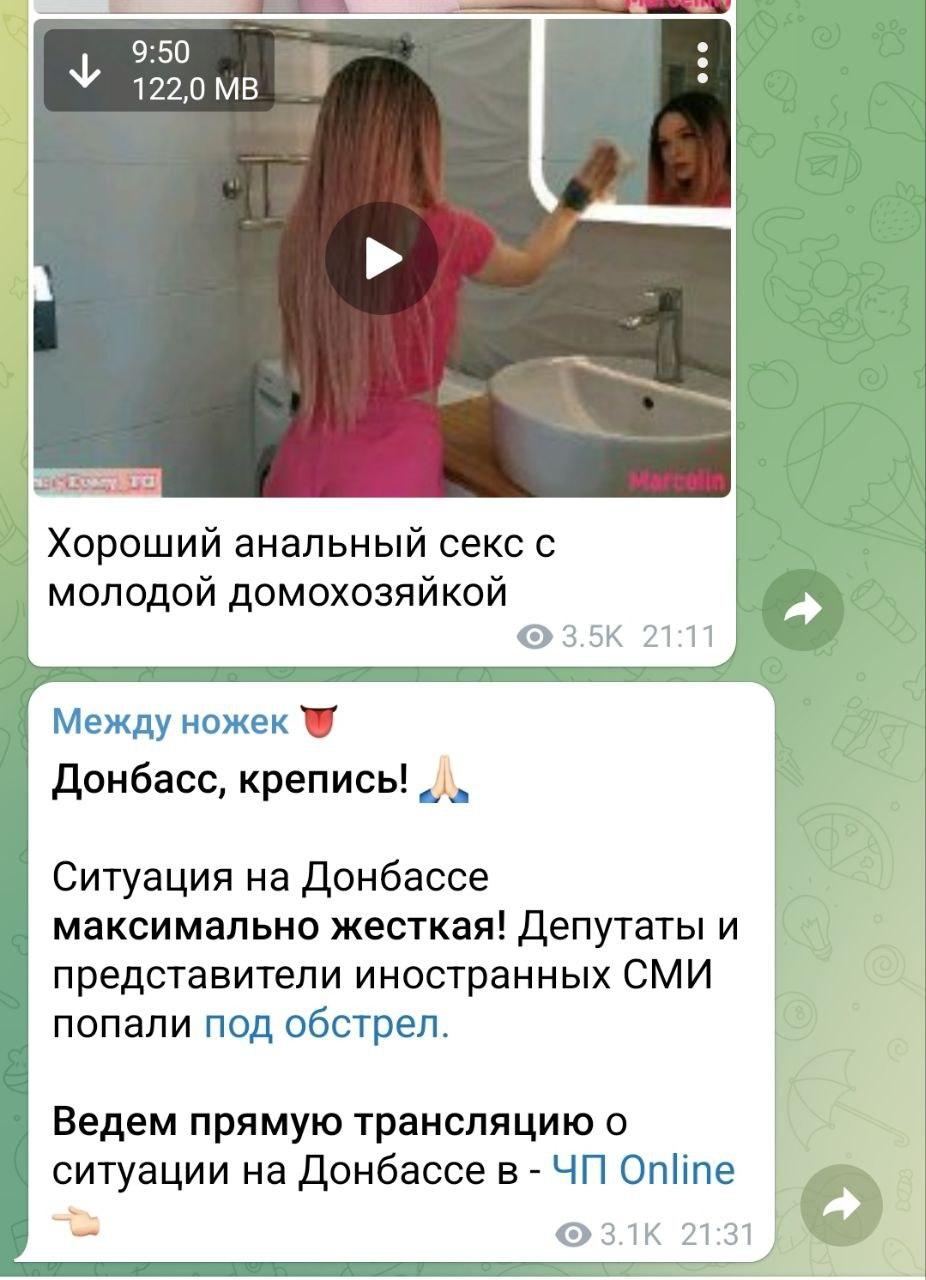This screenshot has height=1280, width=926.
Task: Open the 'под обстрел' link
Action: (x=327, y=1024)
